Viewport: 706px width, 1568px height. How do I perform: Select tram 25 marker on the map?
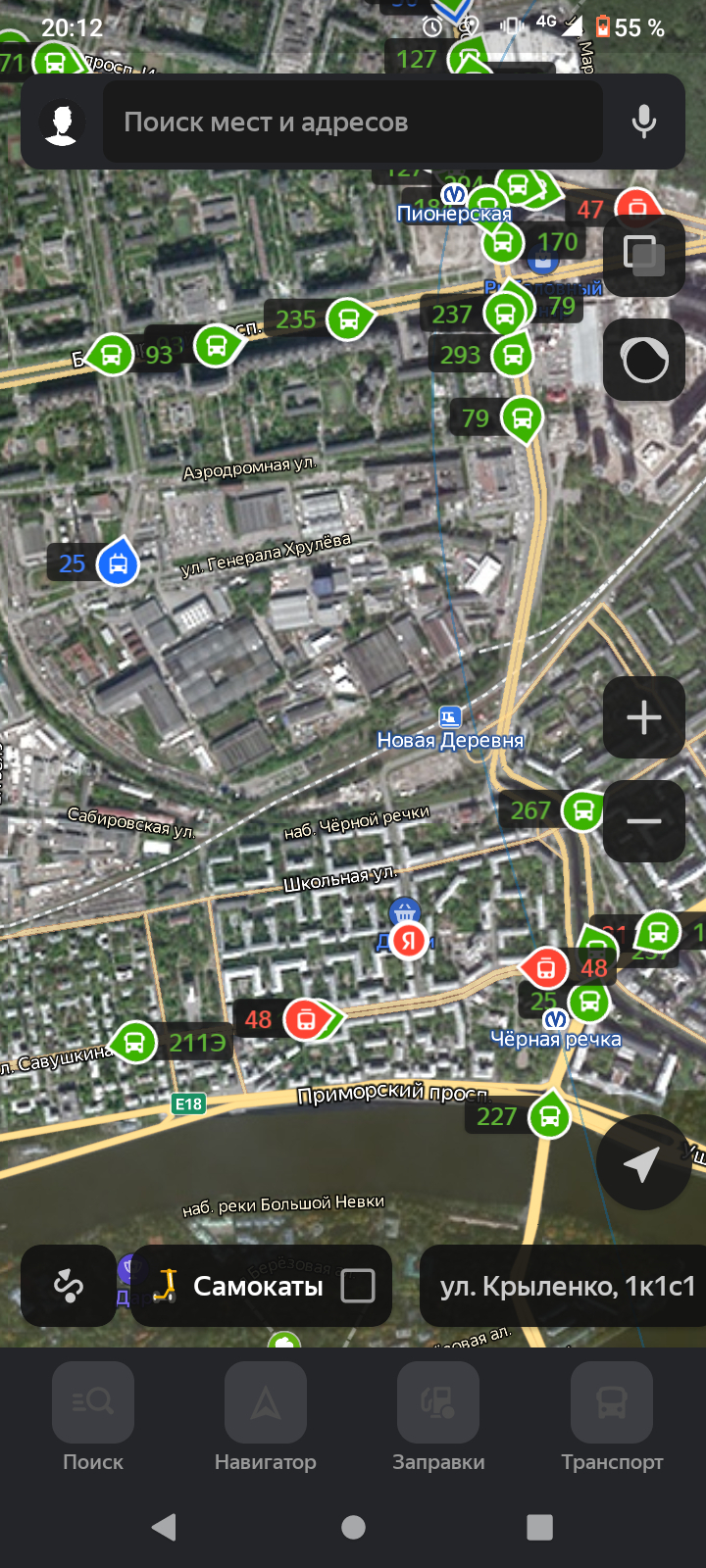pos(118,563)
